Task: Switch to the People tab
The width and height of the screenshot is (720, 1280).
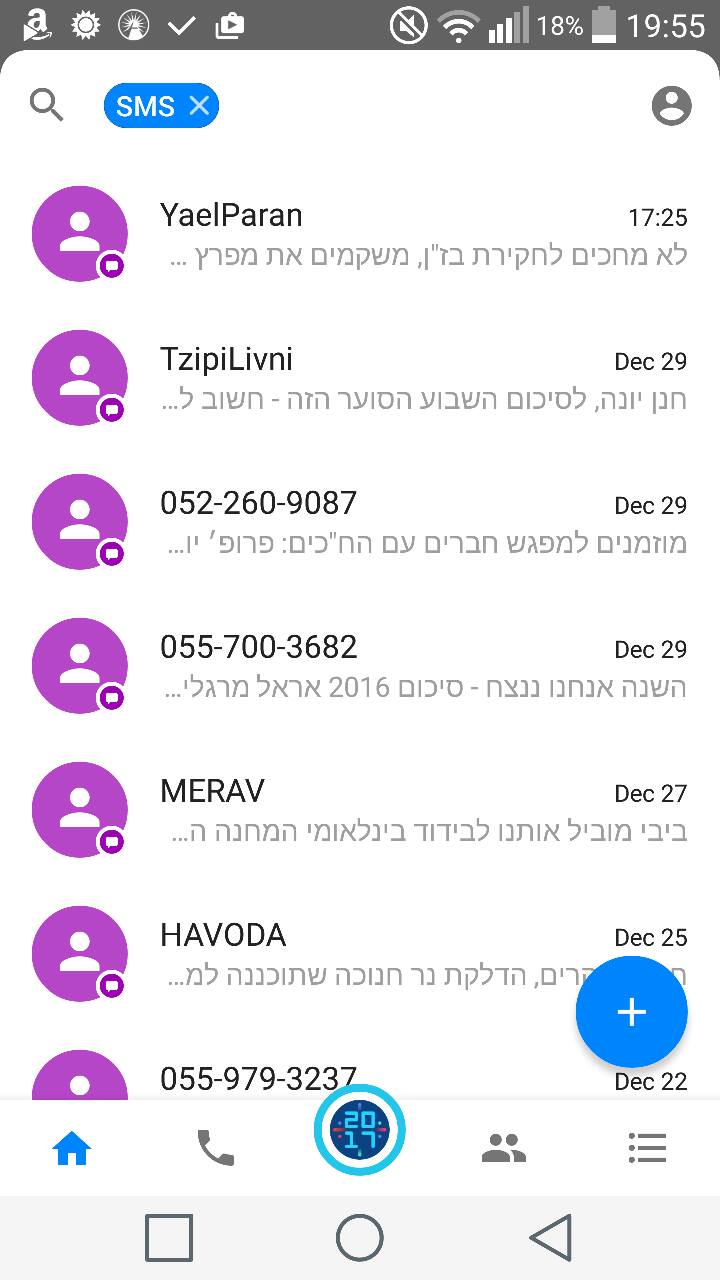Action: coord(504,1149)
